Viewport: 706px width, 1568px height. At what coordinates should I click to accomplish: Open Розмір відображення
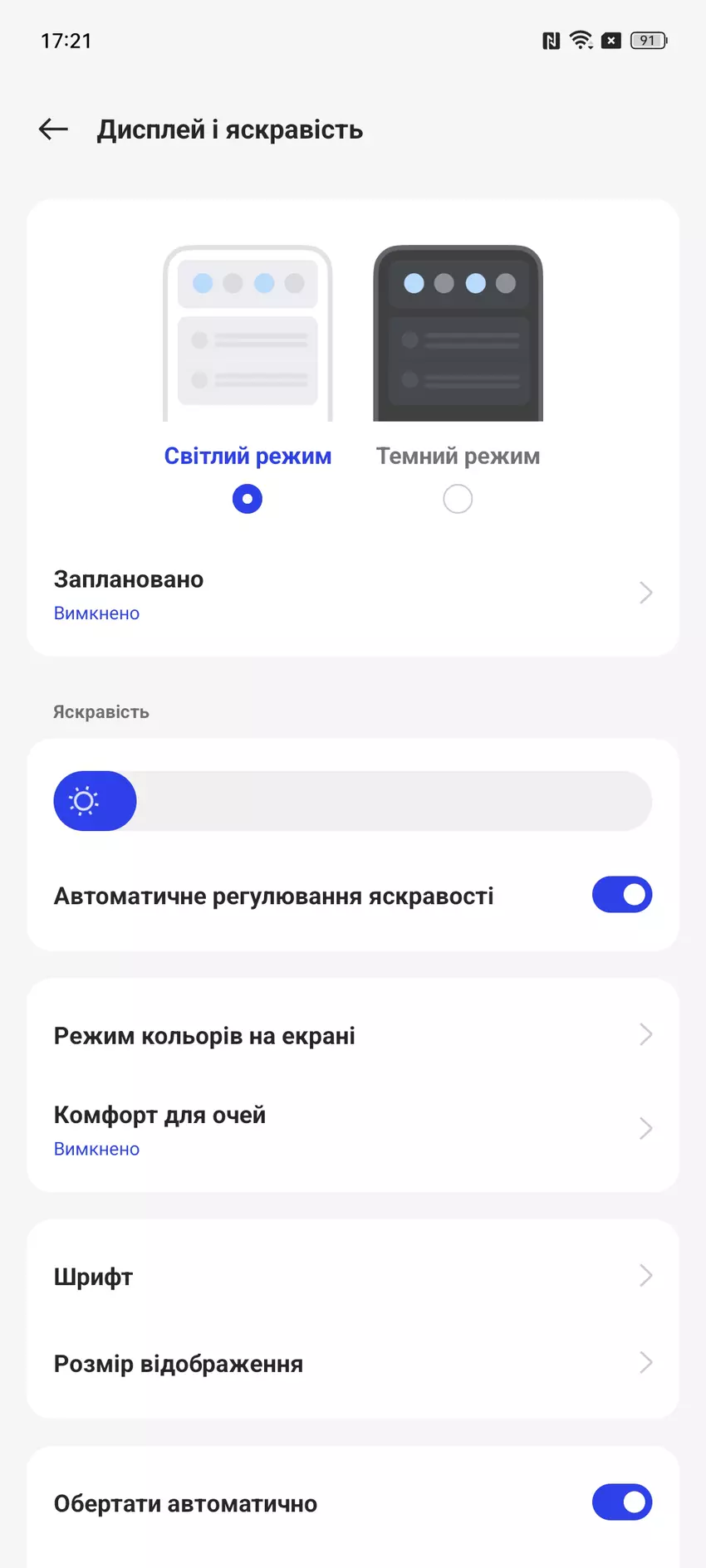[x=352, y=1363]
